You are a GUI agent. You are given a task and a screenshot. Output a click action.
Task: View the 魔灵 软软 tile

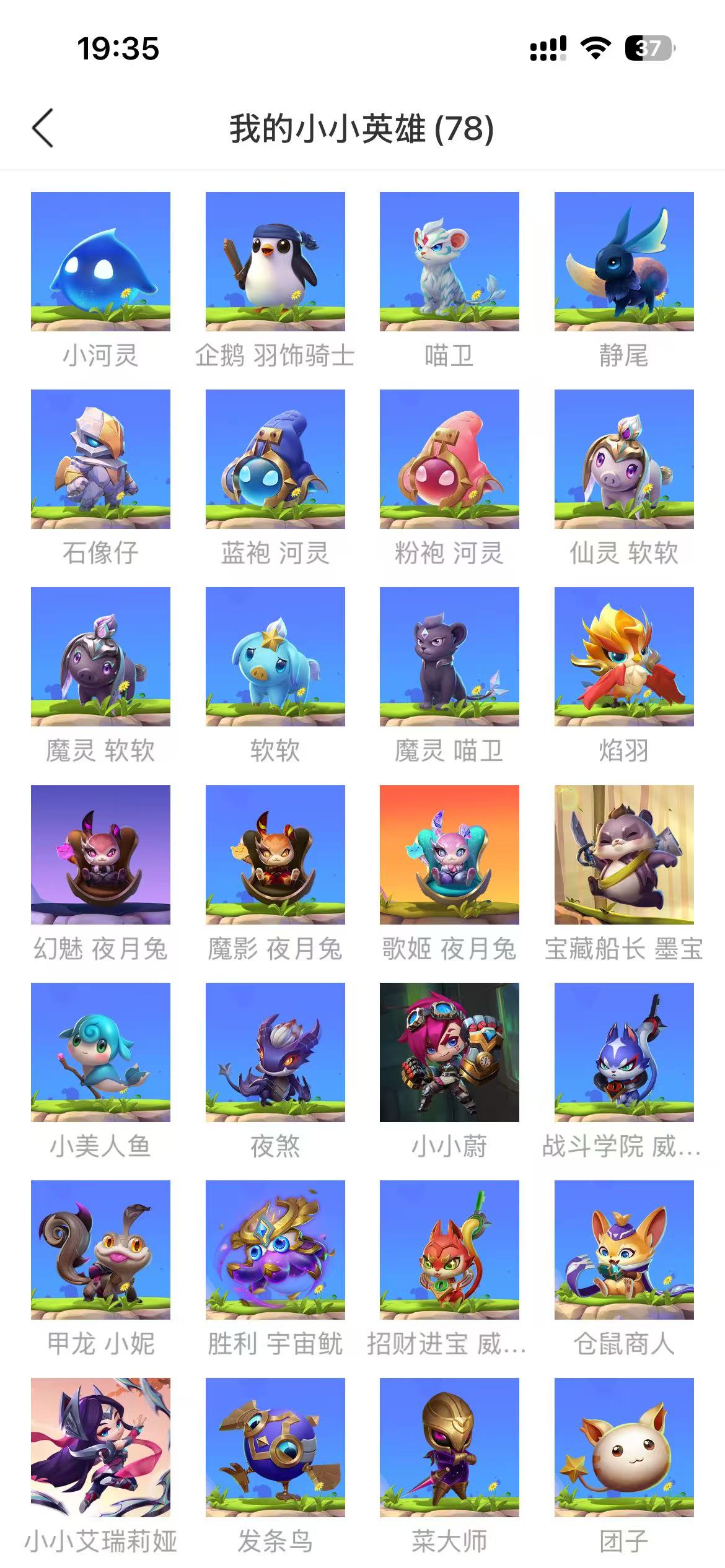tap(100, 656)
